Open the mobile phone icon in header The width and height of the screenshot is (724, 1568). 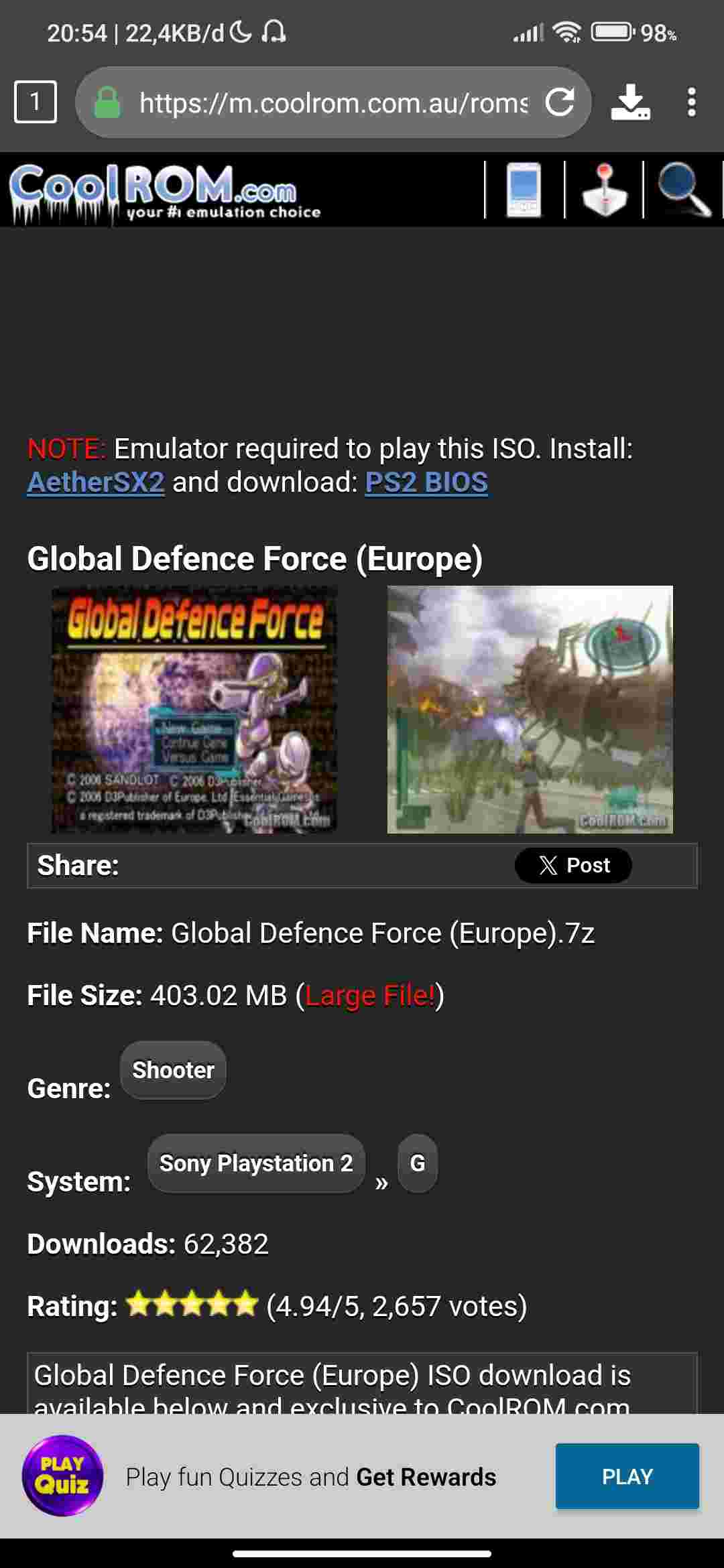(x=524, y=190)
